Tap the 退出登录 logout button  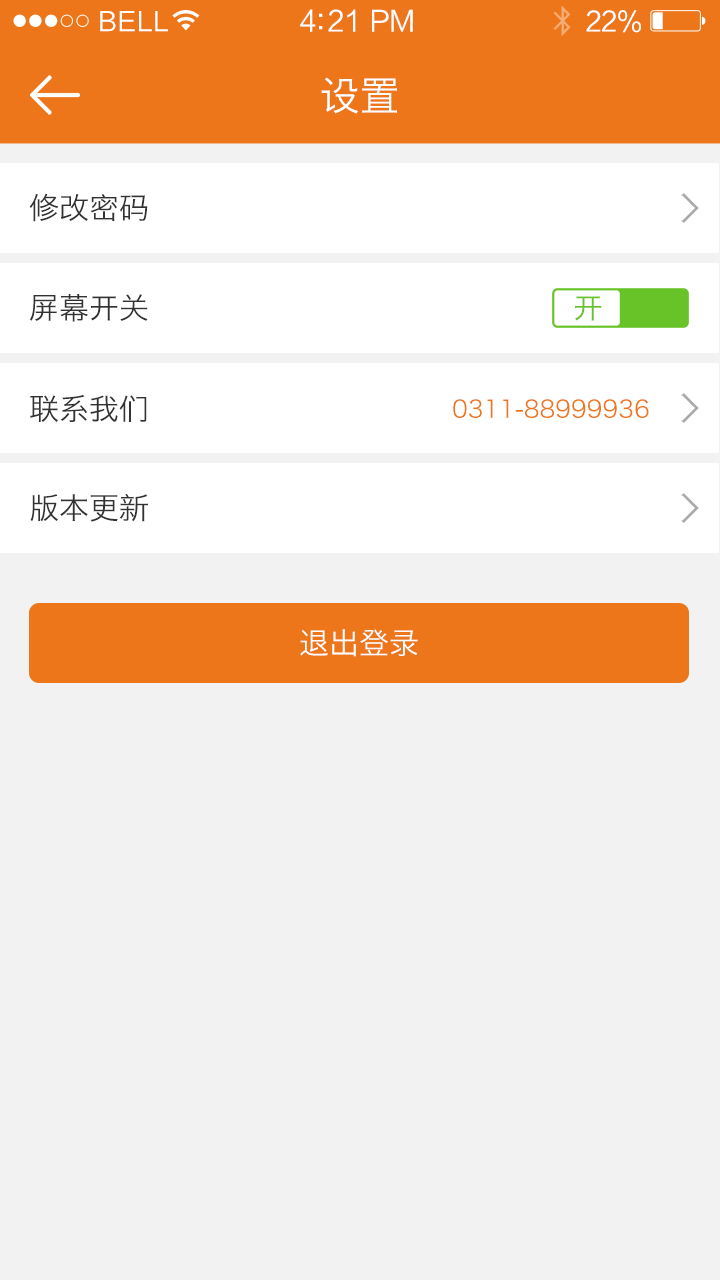tap(359, 643)
